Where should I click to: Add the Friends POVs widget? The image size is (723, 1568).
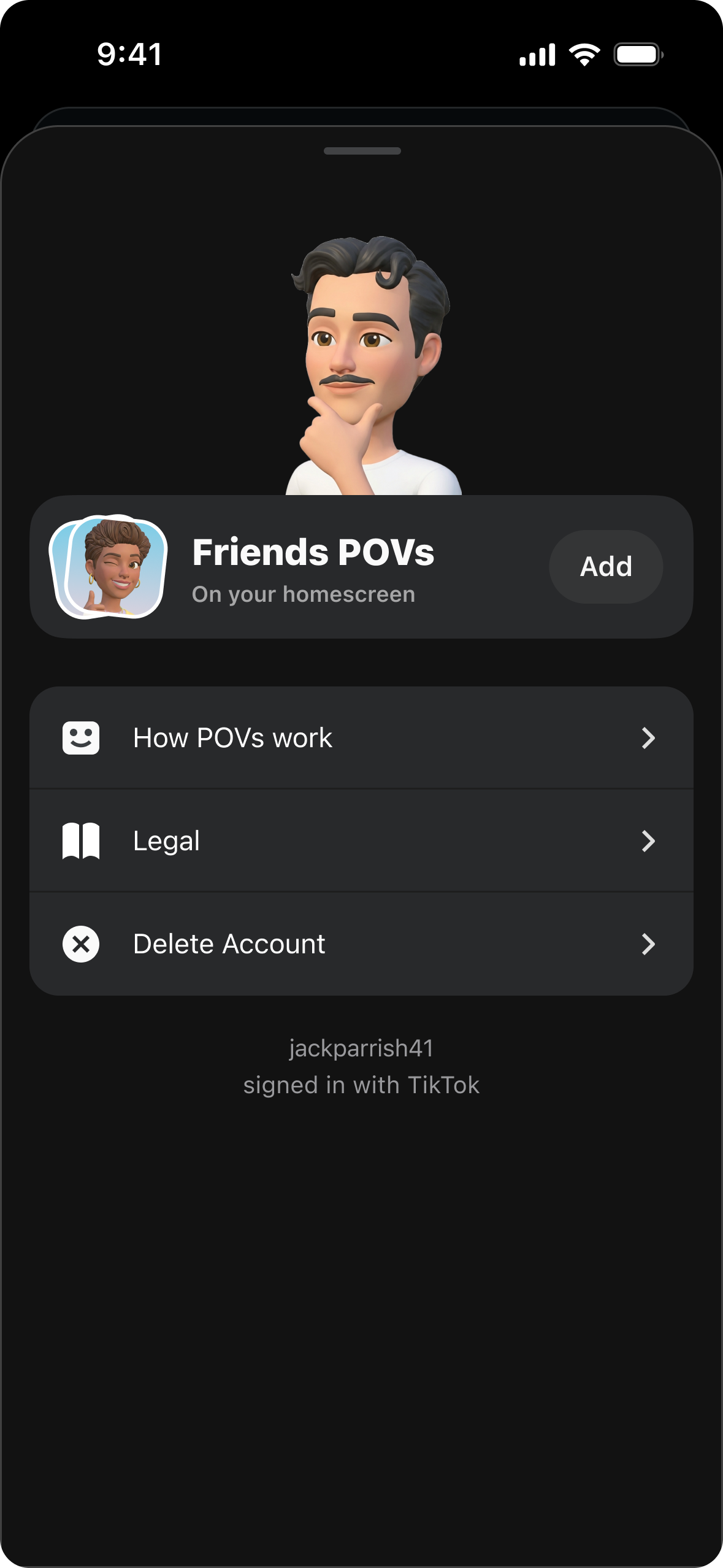(x=605, y=566)
